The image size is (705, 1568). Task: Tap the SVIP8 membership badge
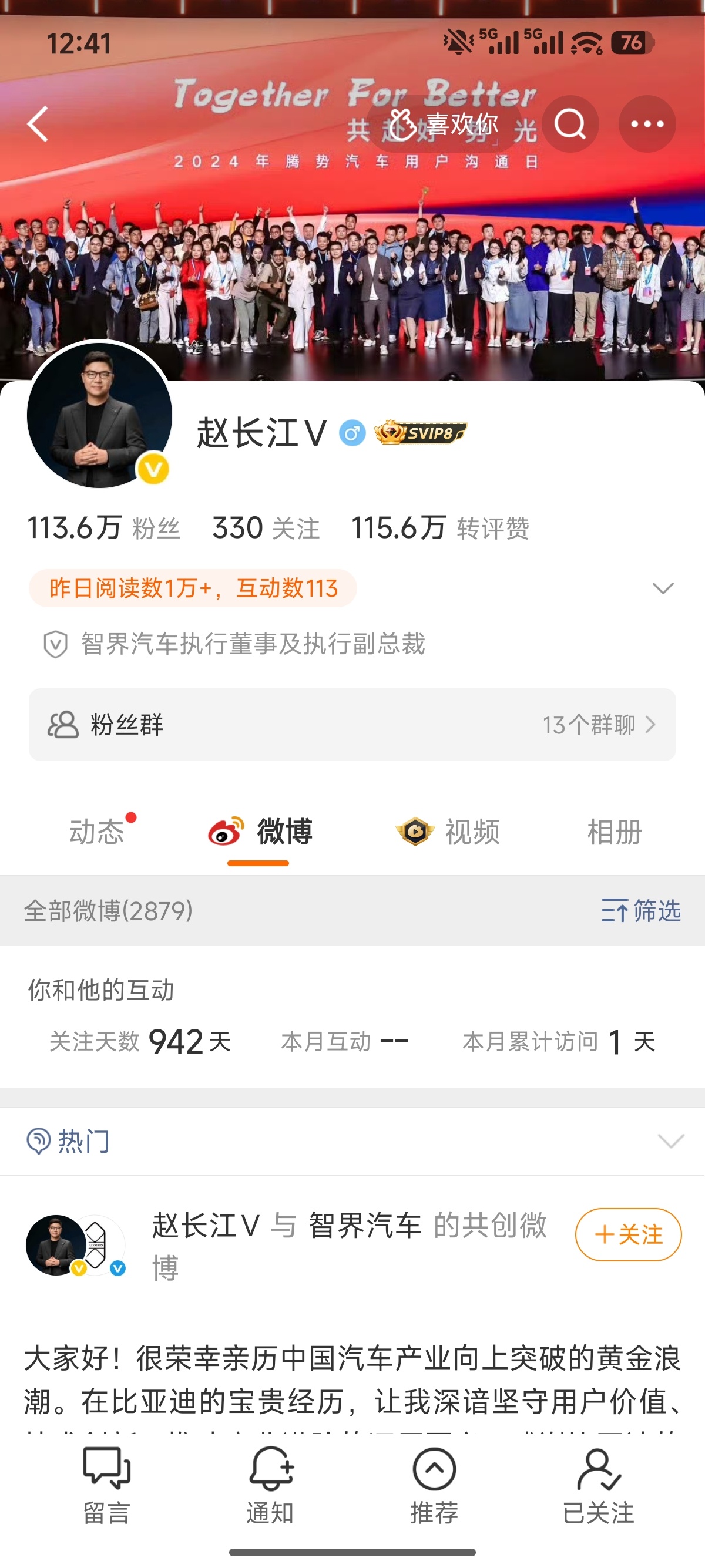(x=420, y=433)
